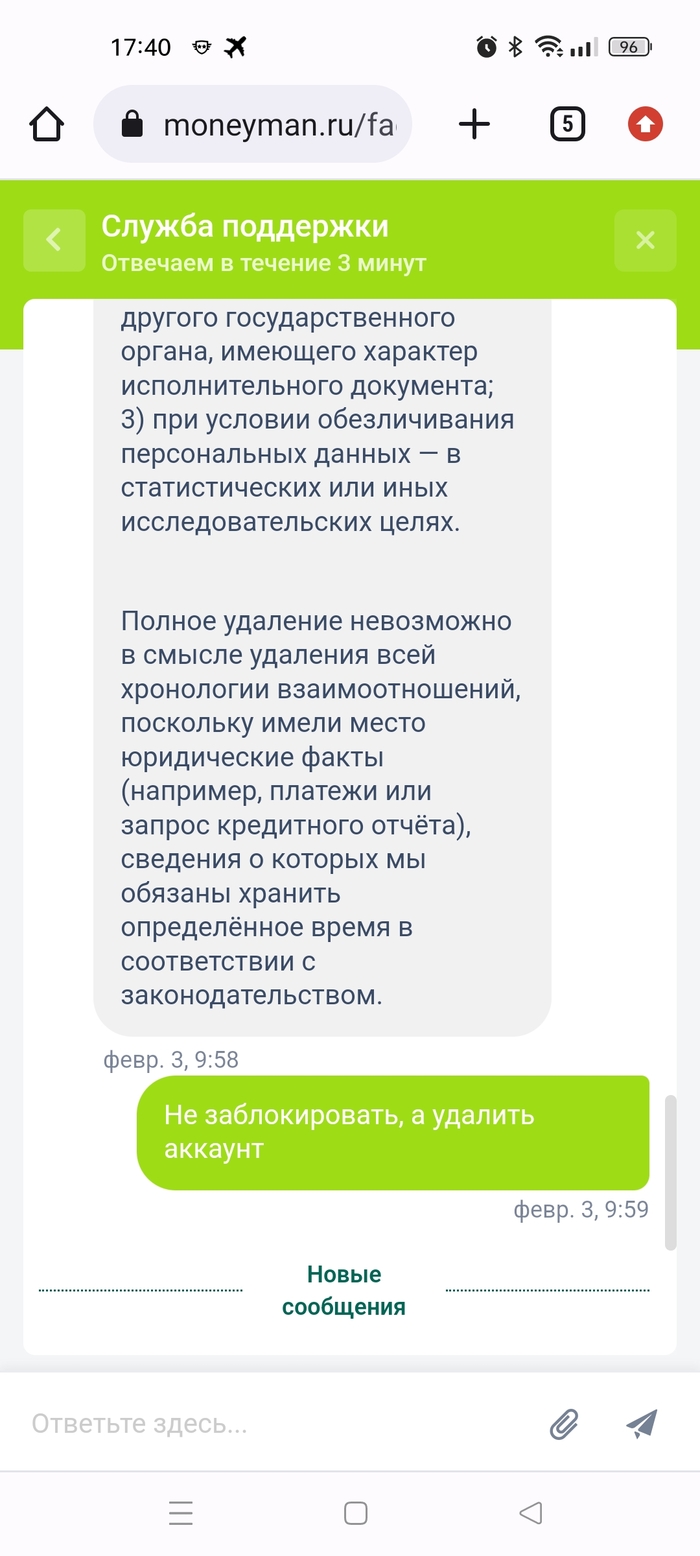Screen dimensions: 700x1556
Task: Attach a file with the paperclip
Action: coord(565,1423)
